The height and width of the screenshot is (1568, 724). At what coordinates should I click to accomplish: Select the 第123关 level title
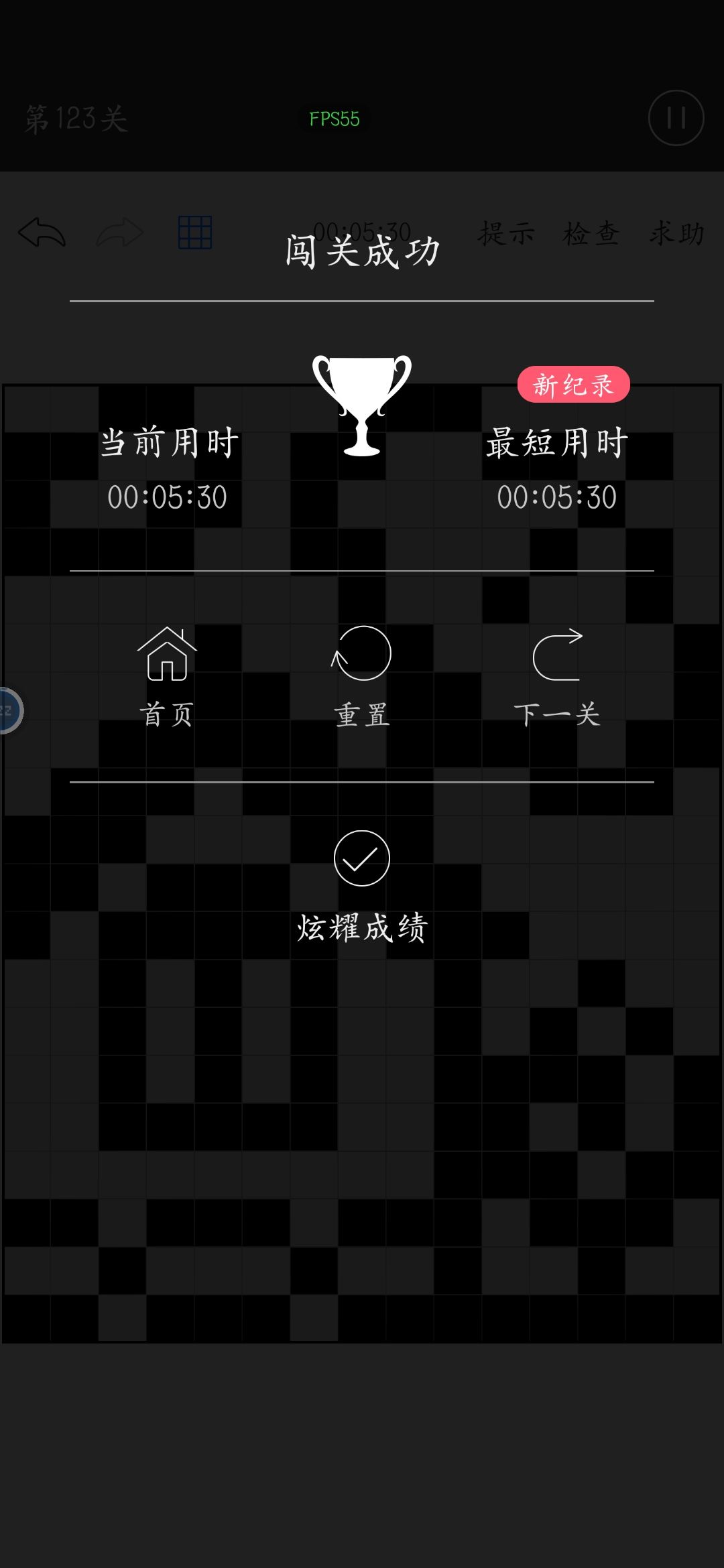[76, 119]
